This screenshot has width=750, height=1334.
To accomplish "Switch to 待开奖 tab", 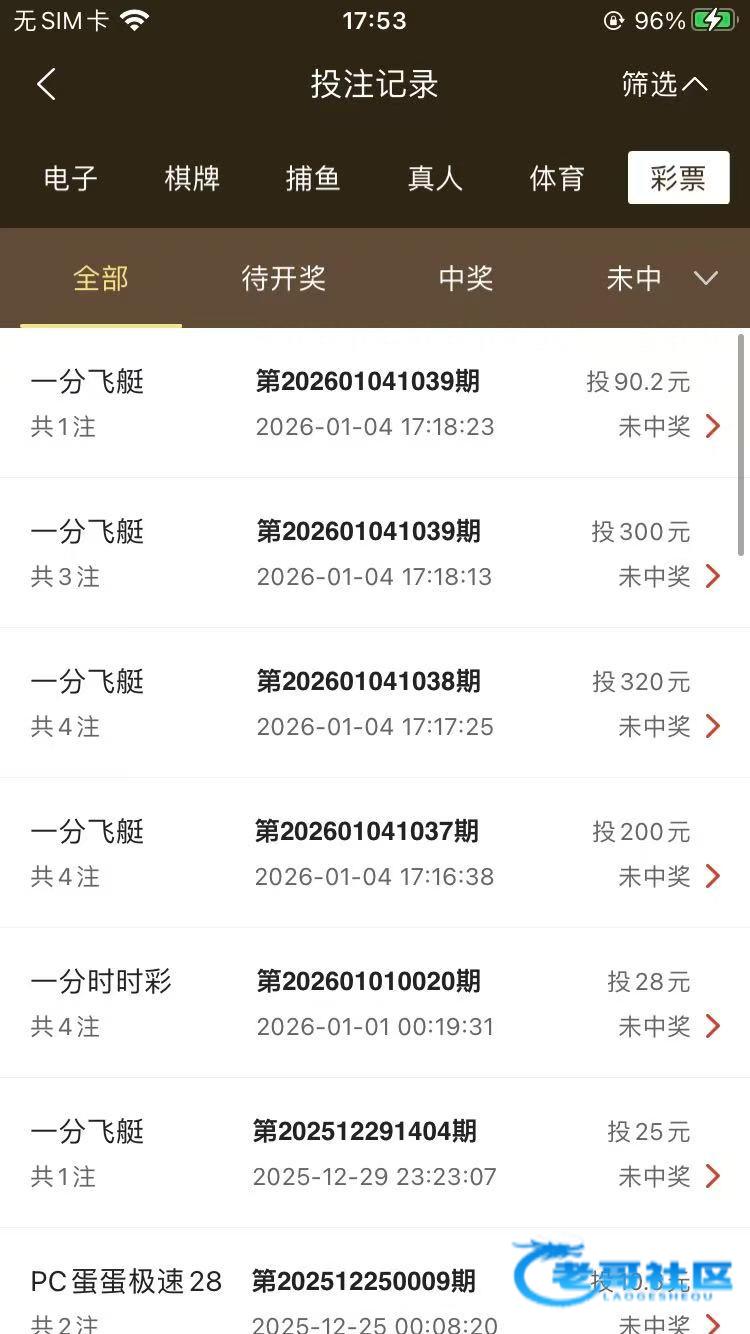I will 284,279.
